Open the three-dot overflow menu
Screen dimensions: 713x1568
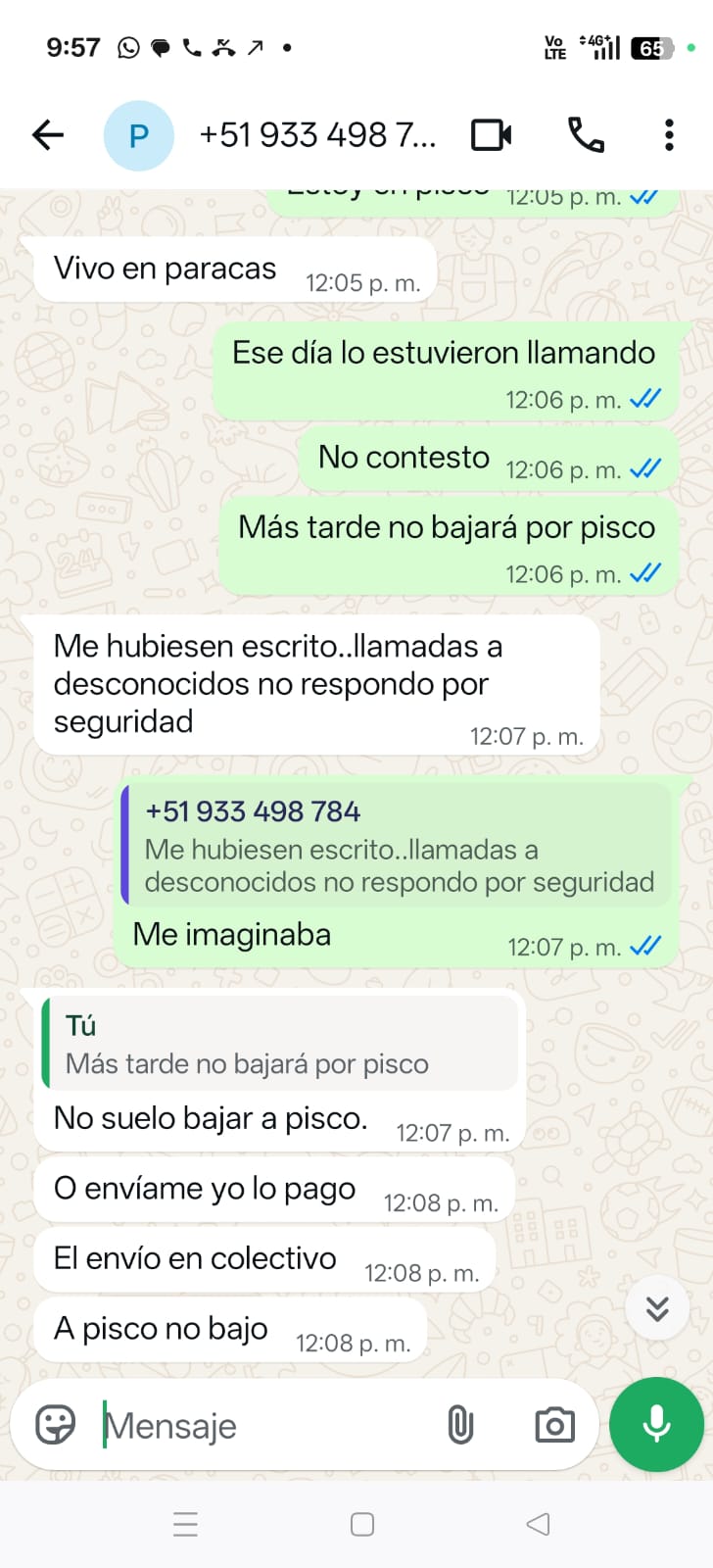669,135
